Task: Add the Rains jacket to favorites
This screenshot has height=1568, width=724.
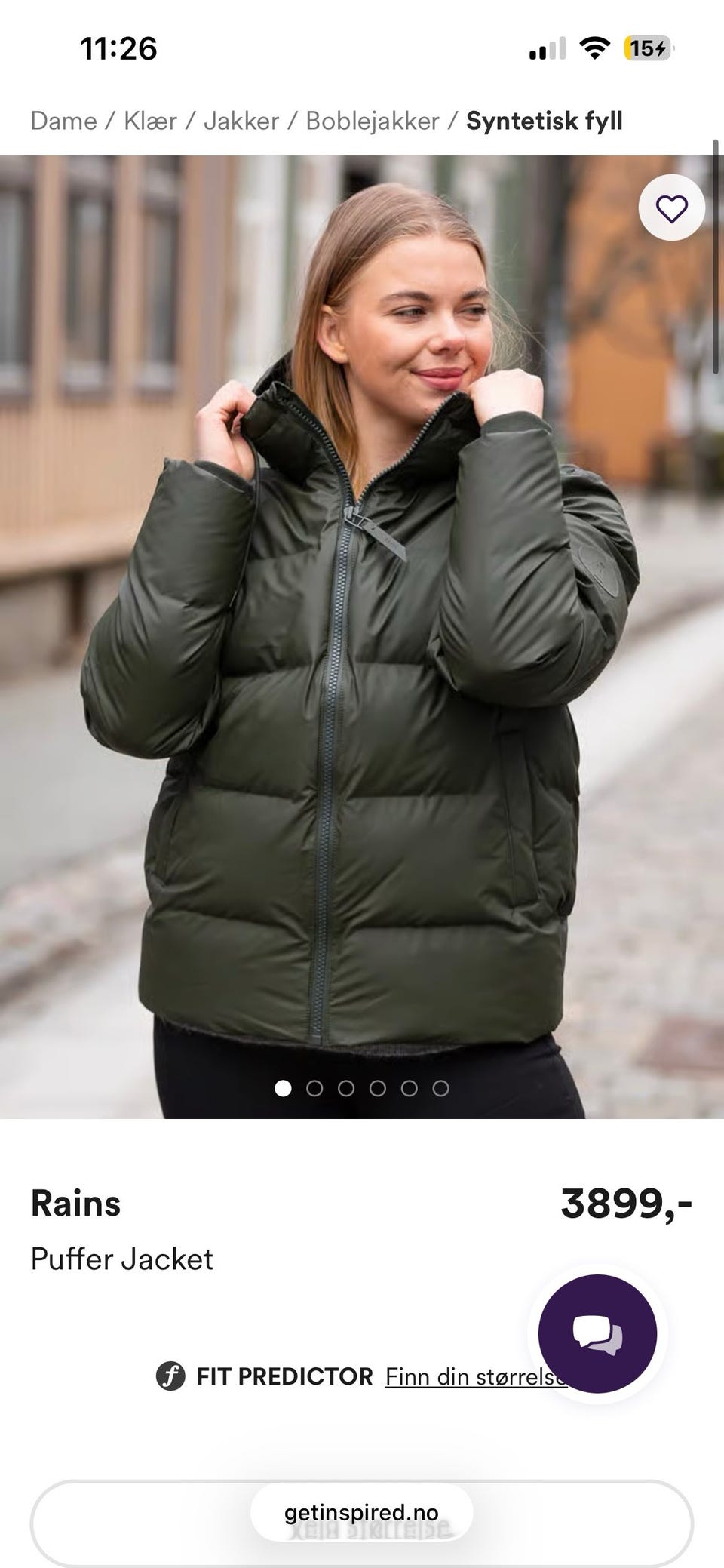Action: [671, 208]
